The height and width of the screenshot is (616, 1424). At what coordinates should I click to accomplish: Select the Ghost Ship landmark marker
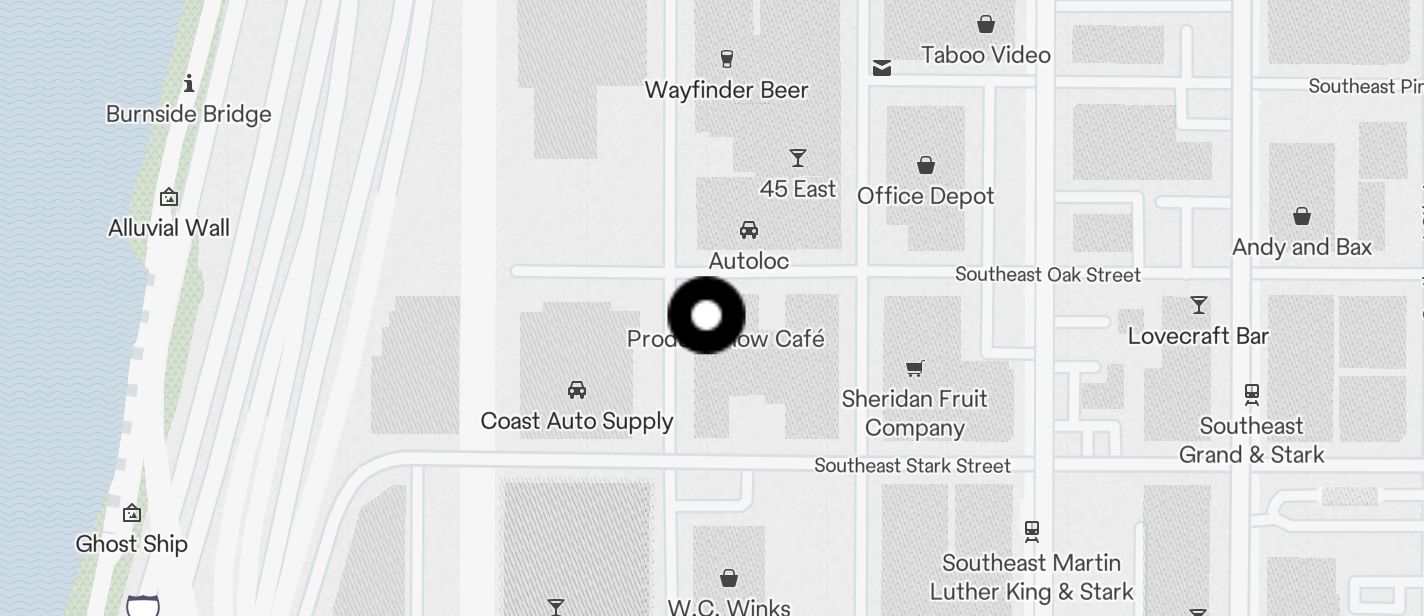click(132, 514)
